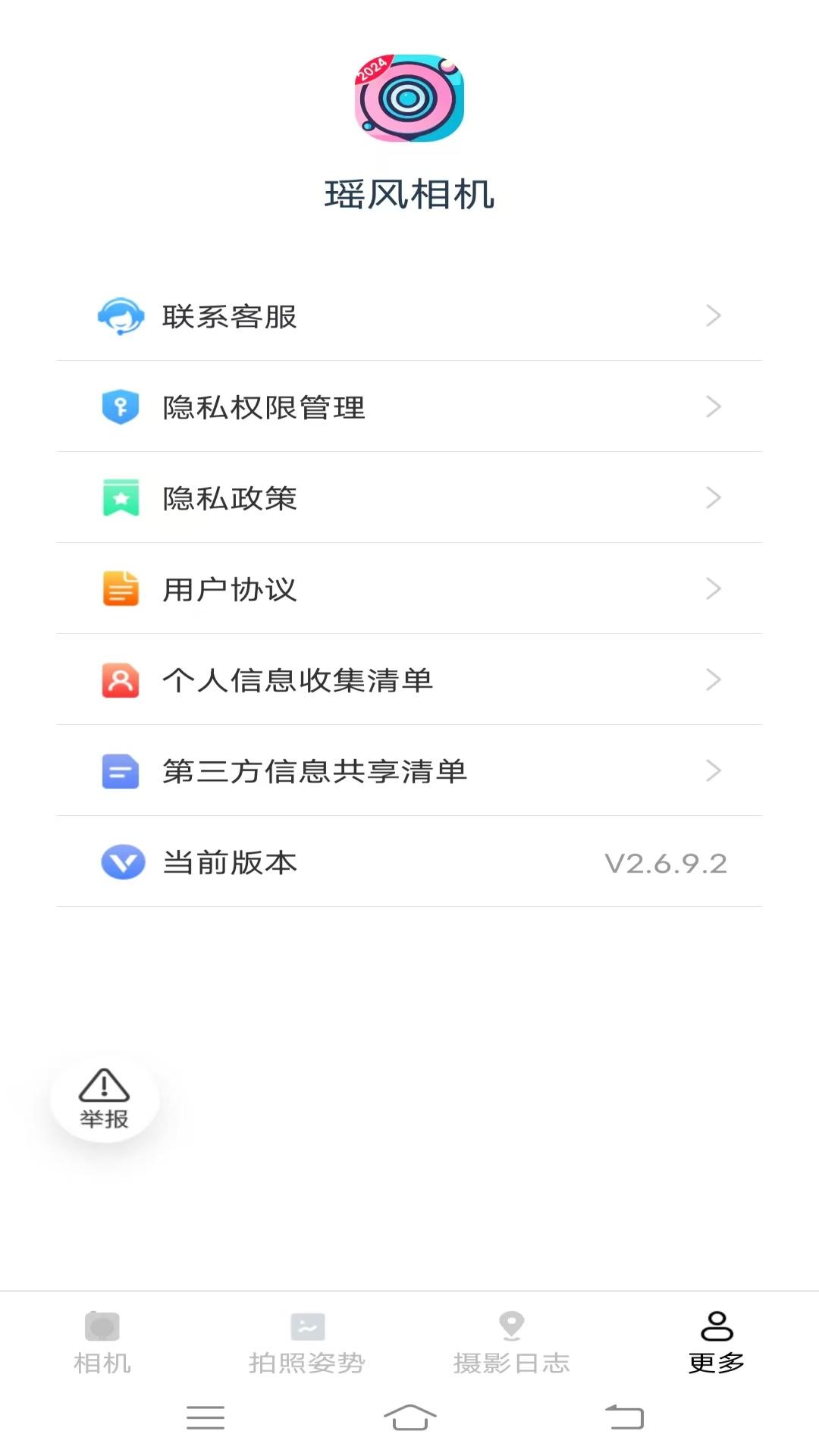Select the 隐私政策 green bookmark icon
This screenshot has height=1456, width=819.
(x=121, y=498)
